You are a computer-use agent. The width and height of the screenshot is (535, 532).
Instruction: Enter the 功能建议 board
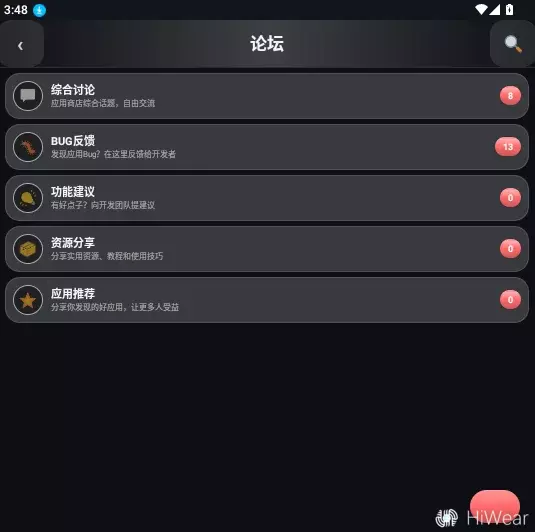(267, 198)
